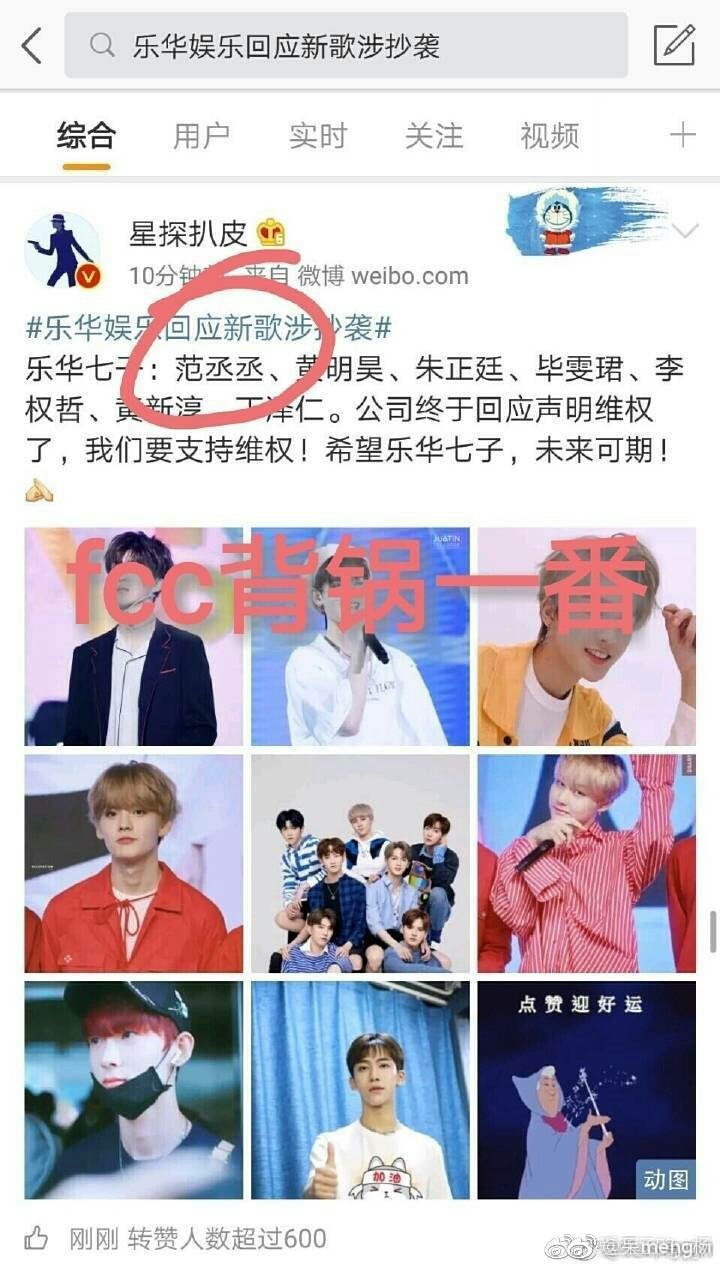Add a tab with the plus icon

point(683,135)
